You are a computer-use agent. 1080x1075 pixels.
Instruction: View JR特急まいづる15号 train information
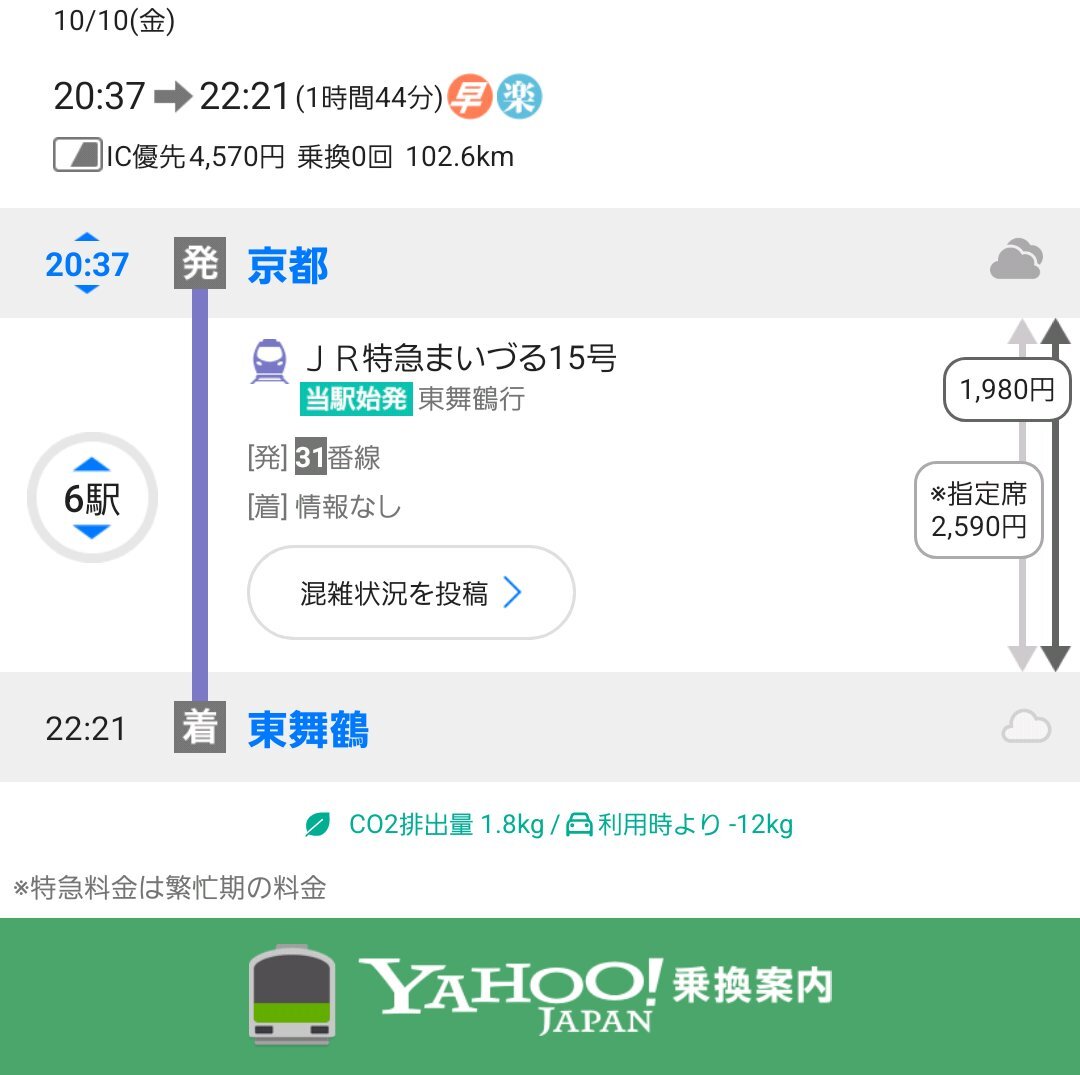pyautogui.click(x=460, y=358)
